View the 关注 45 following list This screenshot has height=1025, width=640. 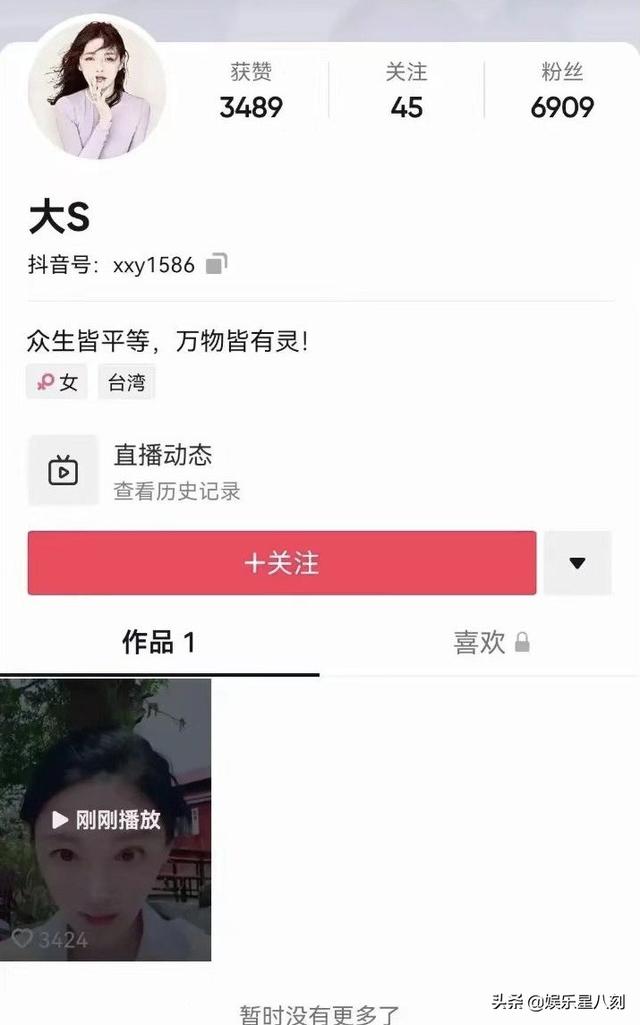pos(406,92)
